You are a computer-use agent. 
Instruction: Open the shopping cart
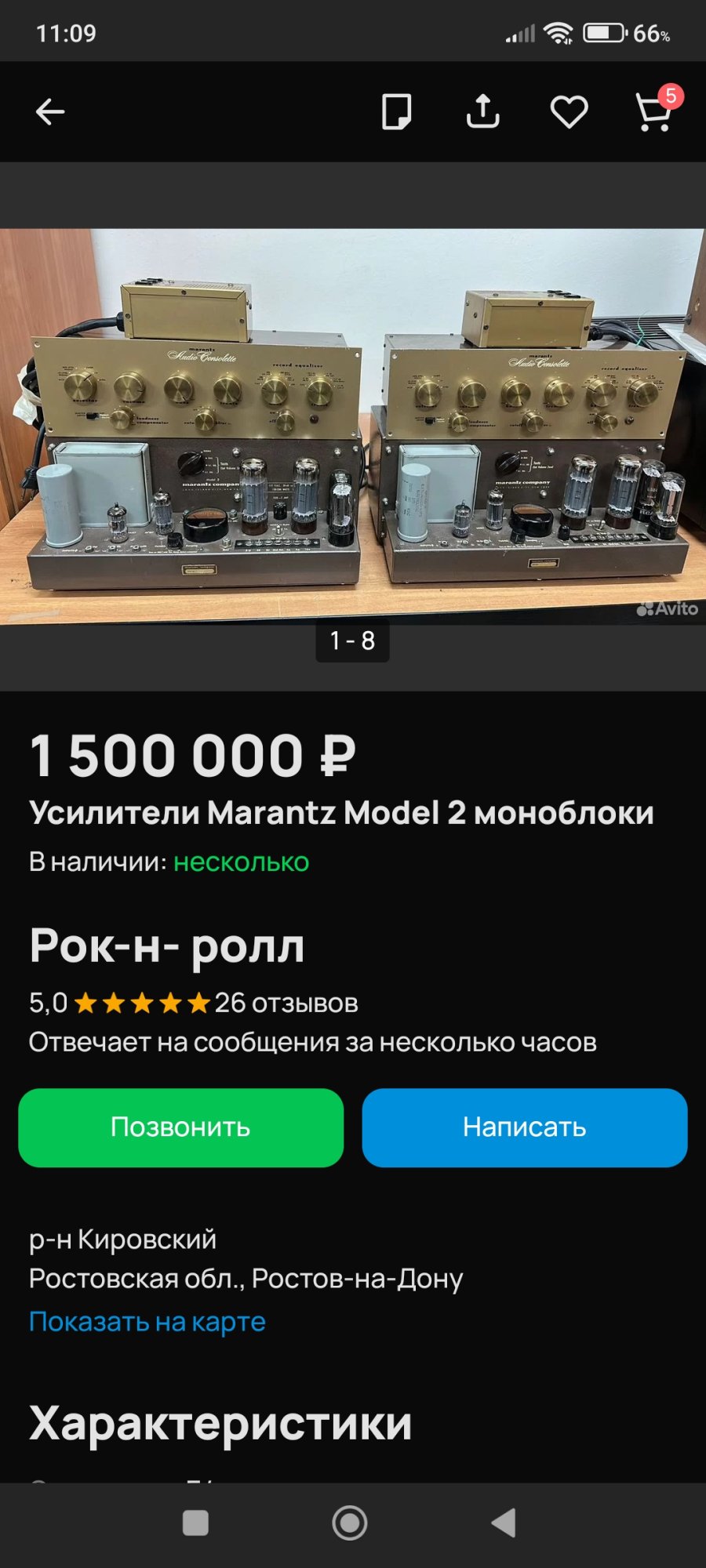(x=654, y=111)
